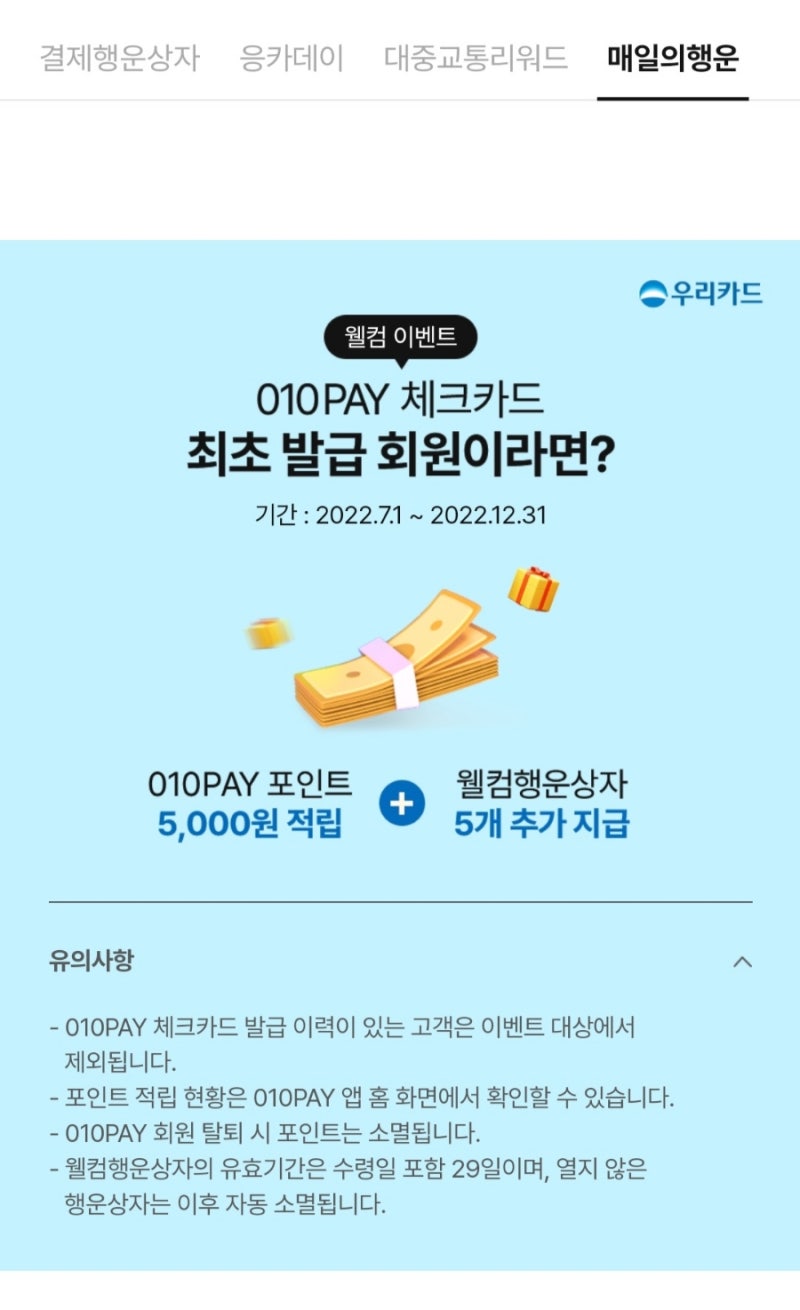Click the blue plus symbol between rewards

[x=399, y=803]
